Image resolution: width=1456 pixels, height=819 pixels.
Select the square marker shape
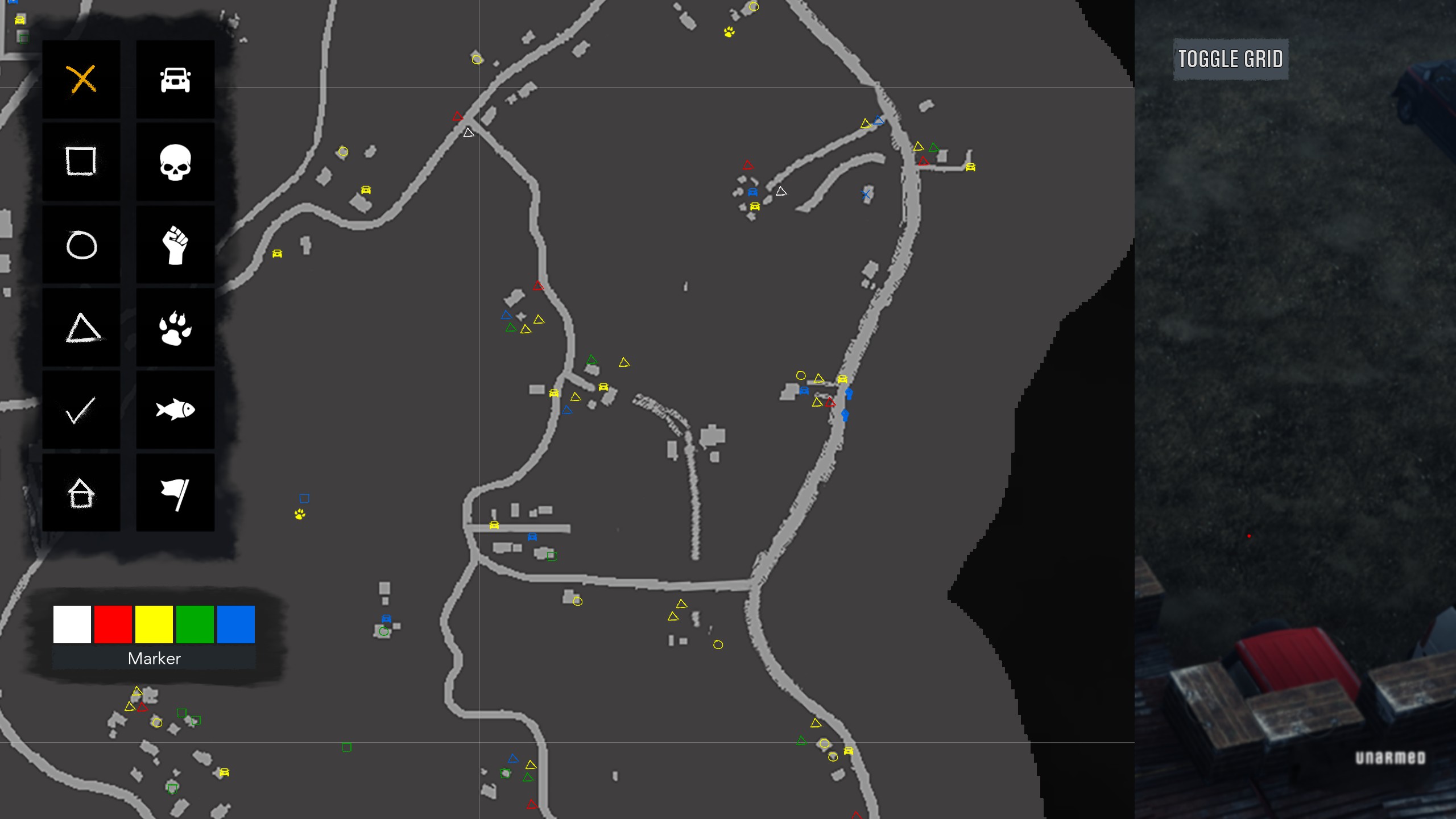[81, 162]
